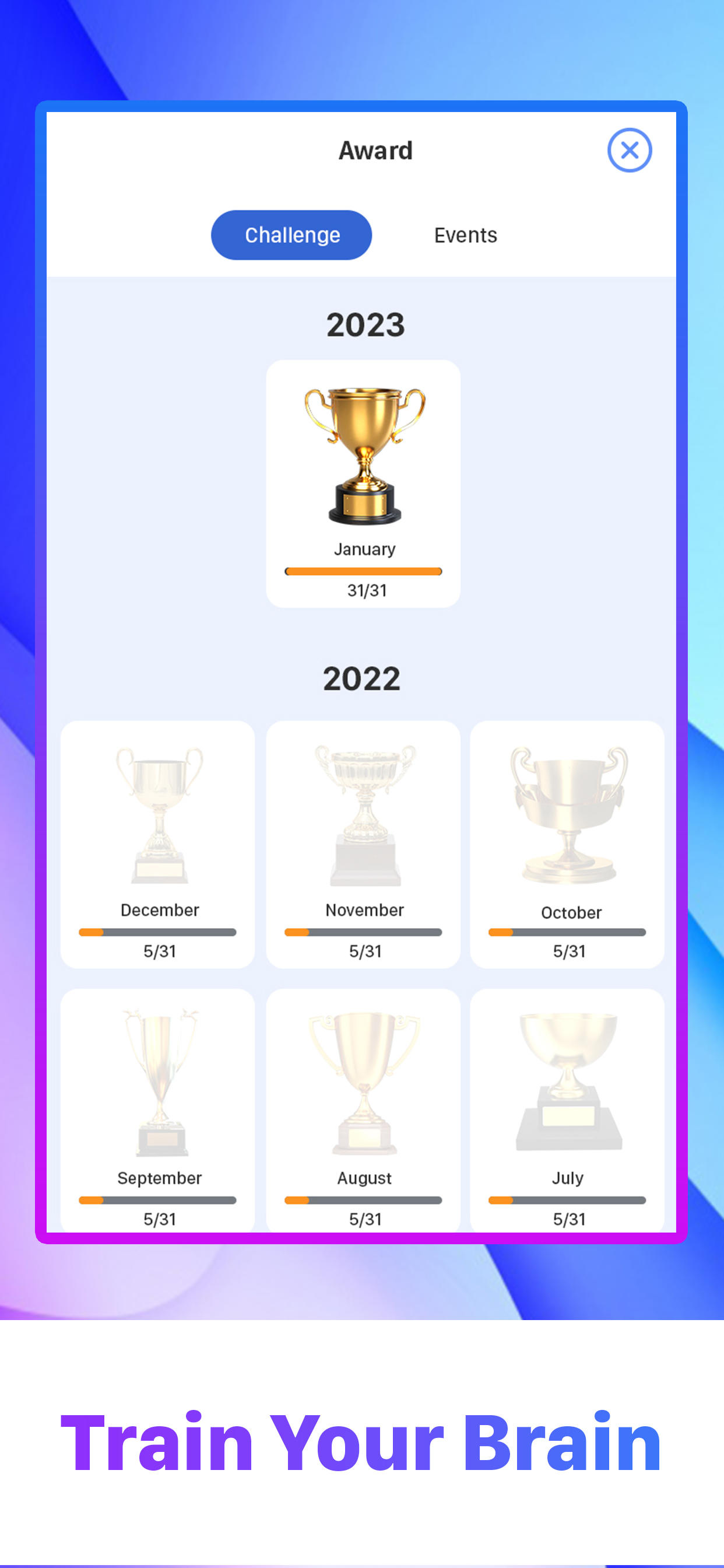Click the September 5/31 progress label
This screenshot has height=1568, width=724.
click(x=158, y=1218)
